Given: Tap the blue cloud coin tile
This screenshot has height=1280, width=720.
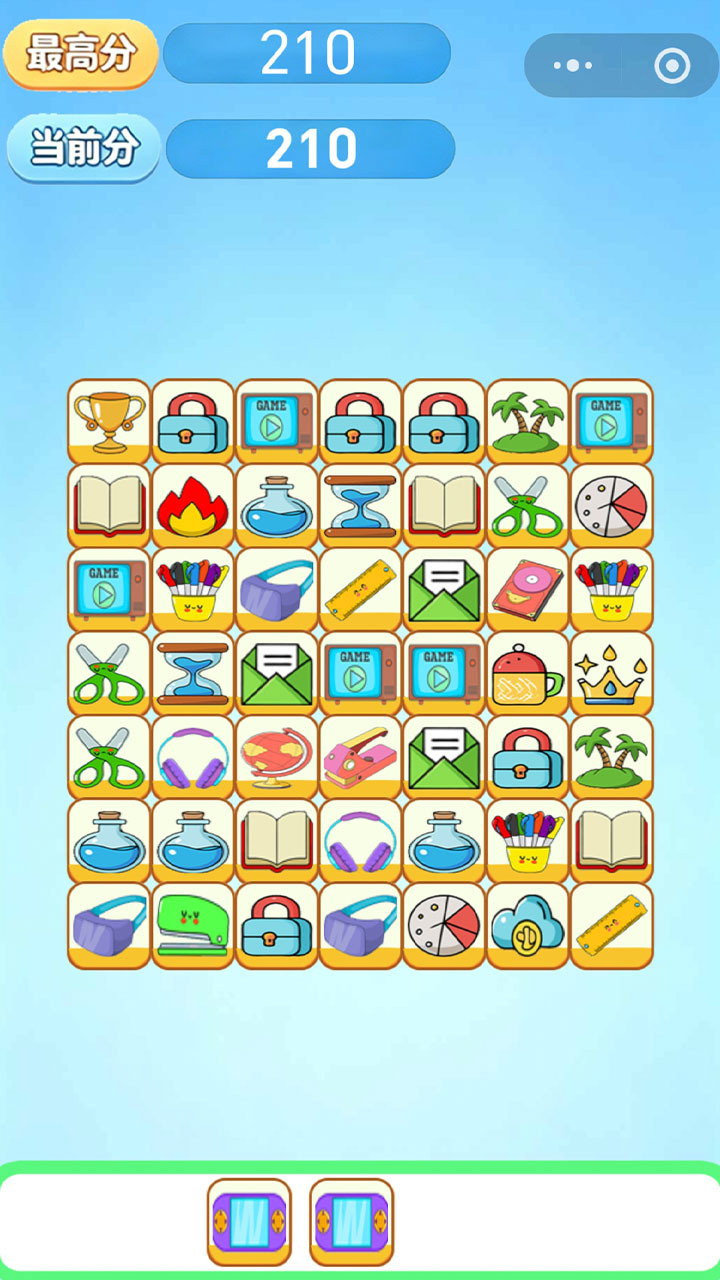Looking at the screenshot, I should coord(529,926).
